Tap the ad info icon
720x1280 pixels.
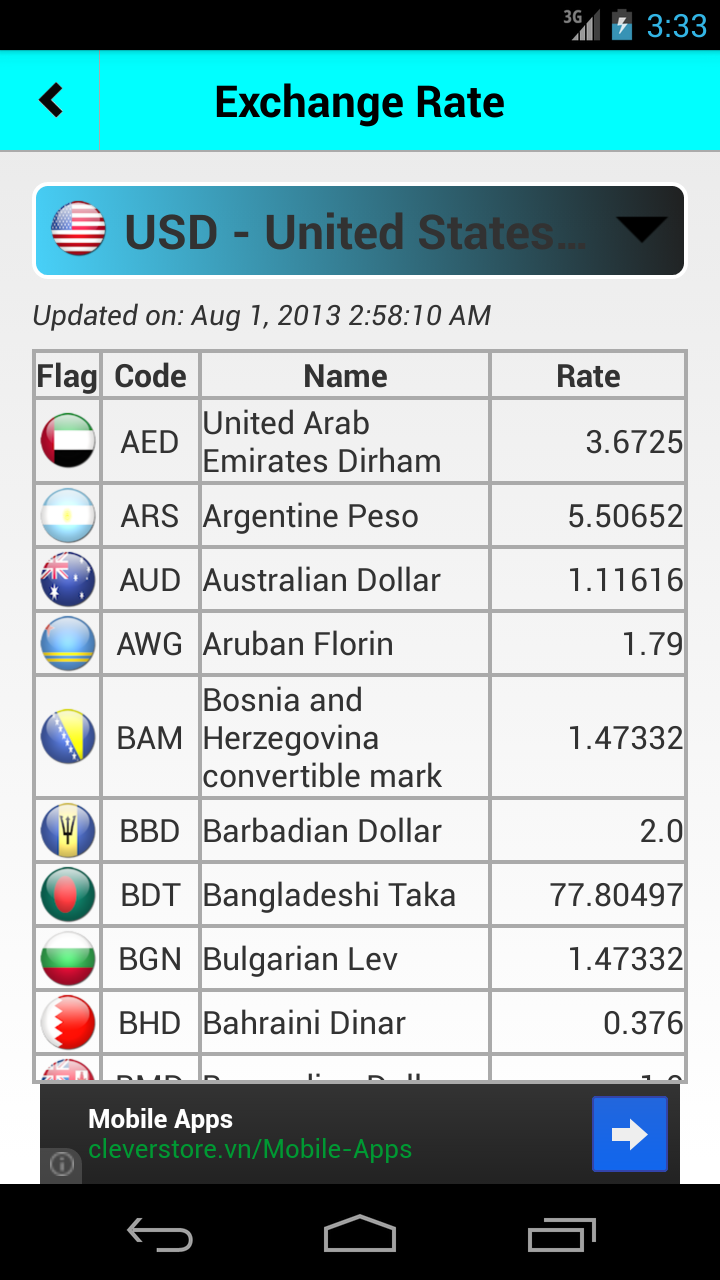pyautogui.click(x=62, y=1165)
